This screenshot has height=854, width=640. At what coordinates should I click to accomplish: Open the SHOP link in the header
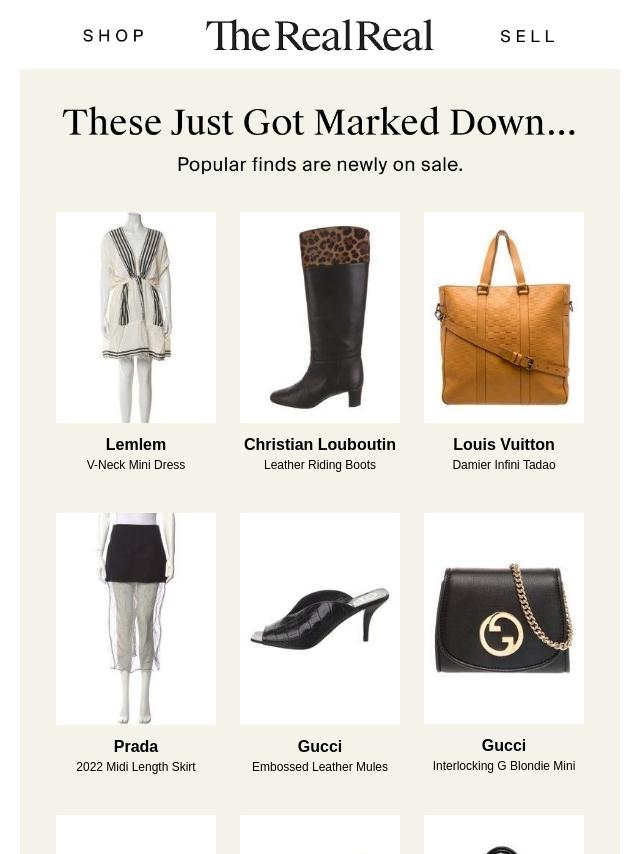click(114, 36)
